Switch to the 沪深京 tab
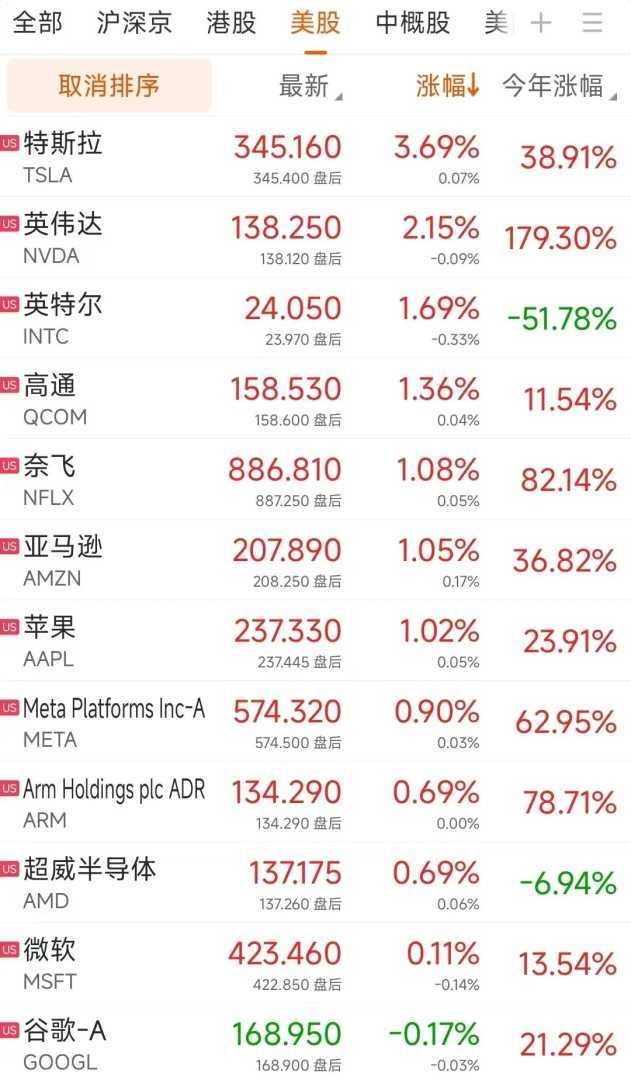 [x=134, y=23]
